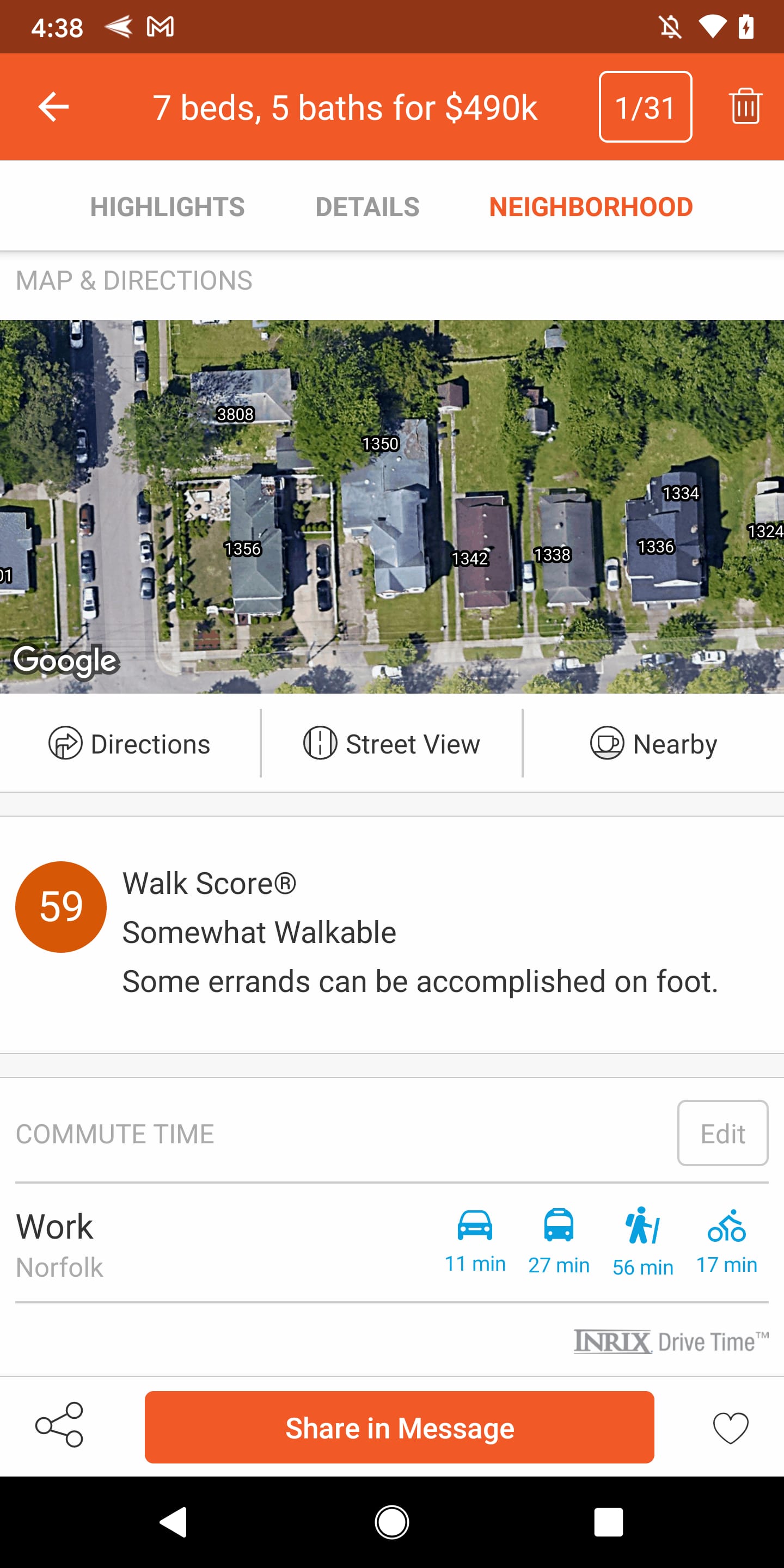Tap the Edit button for commute time
The width and height of the screenshot is (784, 1568).
pos(722,1133)
